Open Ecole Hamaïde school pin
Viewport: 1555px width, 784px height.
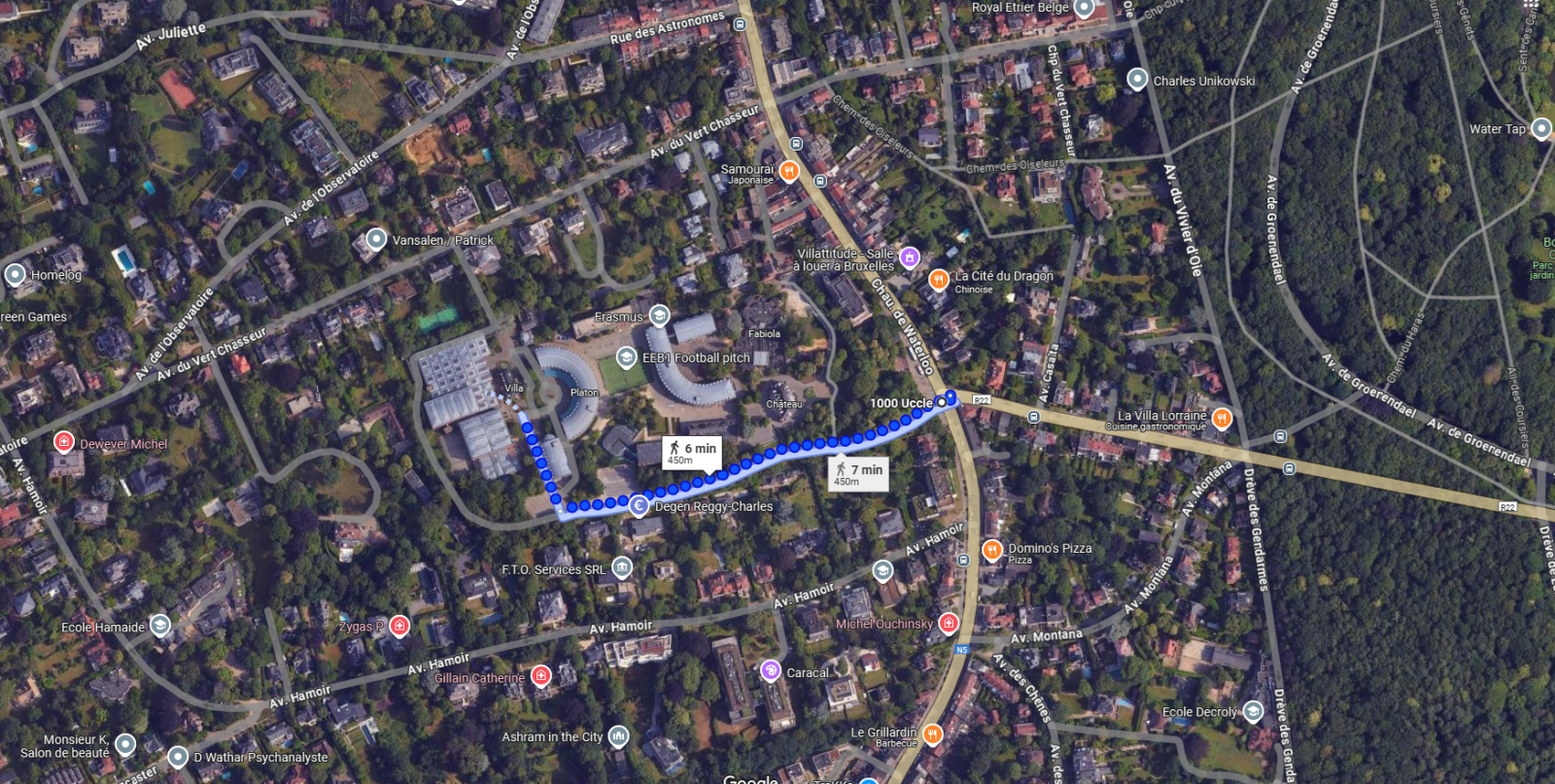(x=160, y=626)
